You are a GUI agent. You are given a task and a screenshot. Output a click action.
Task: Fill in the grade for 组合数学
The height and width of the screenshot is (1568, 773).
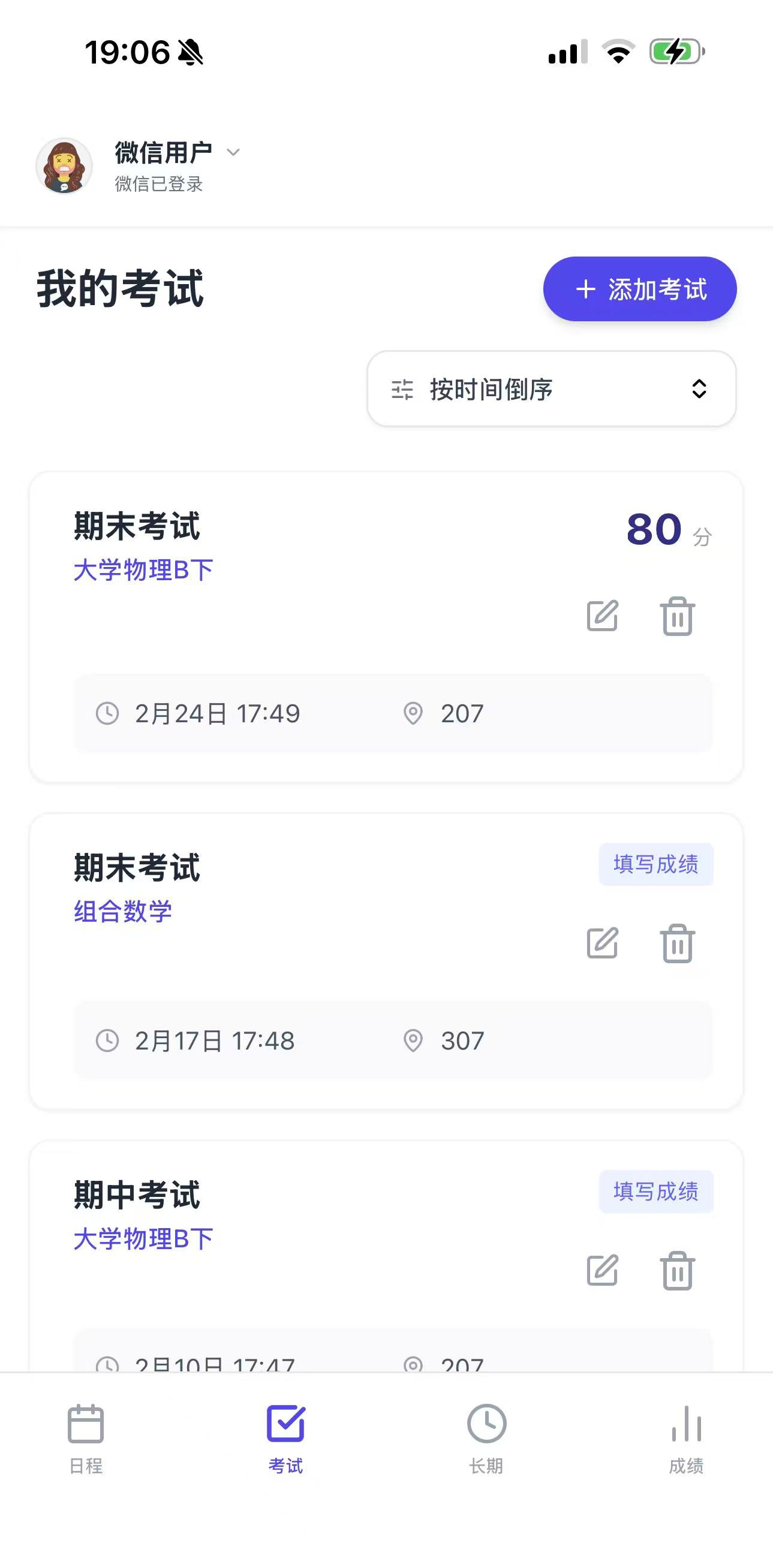coord(656,864)
